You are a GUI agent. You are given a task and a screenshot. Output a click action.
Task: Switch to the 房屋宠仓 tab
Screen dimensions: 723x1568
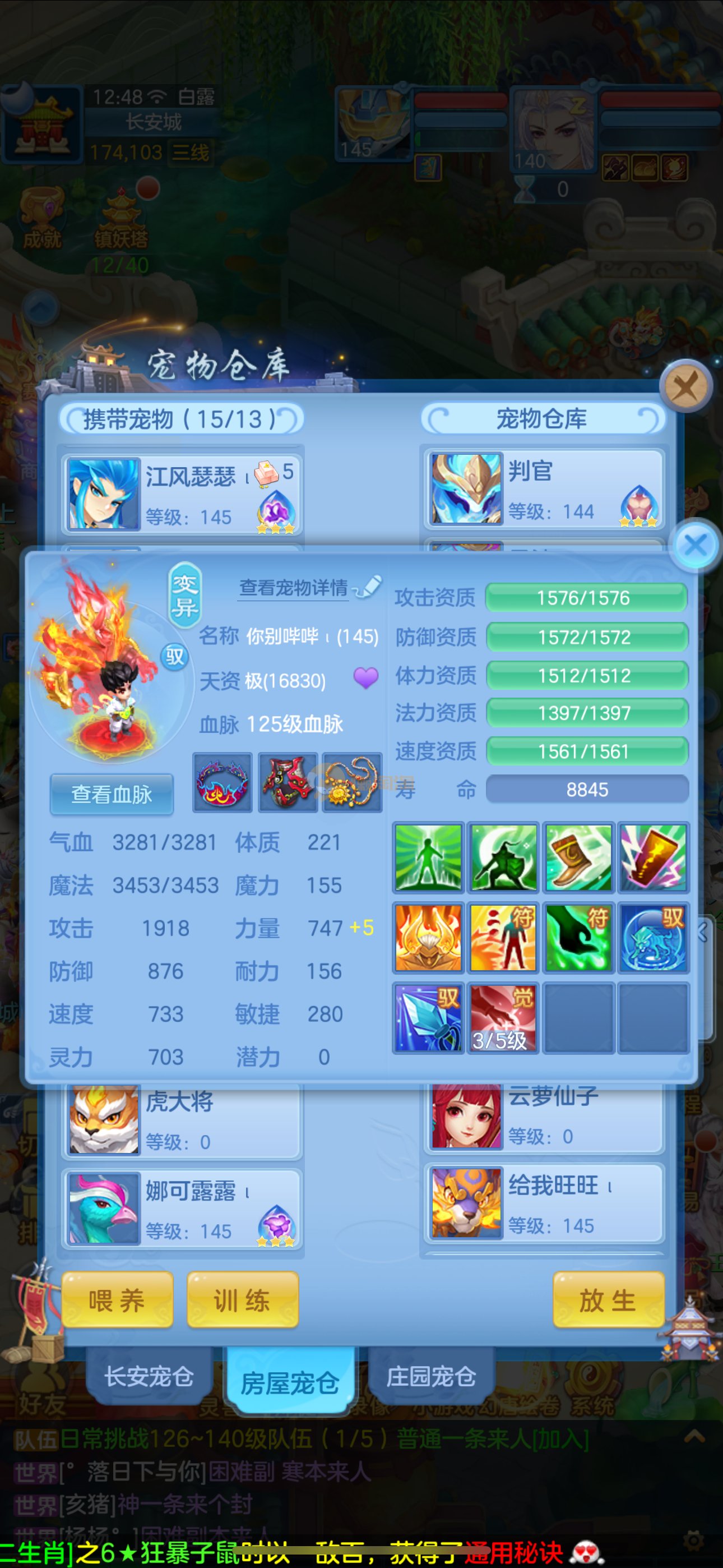tap(290, 1382)
